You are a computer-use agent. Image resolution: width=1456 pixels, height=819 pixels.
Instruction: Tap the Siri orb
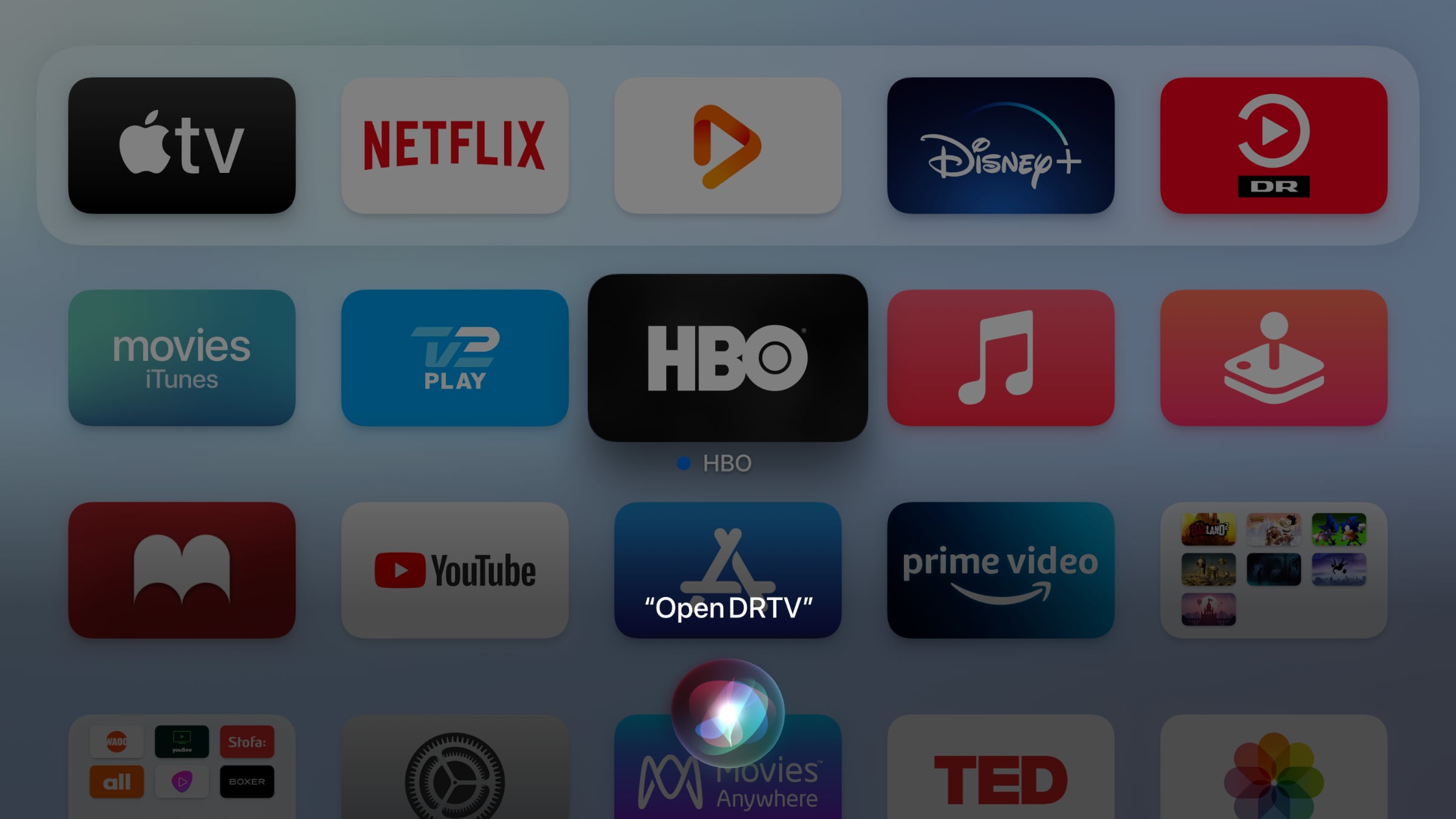point(727,712)
